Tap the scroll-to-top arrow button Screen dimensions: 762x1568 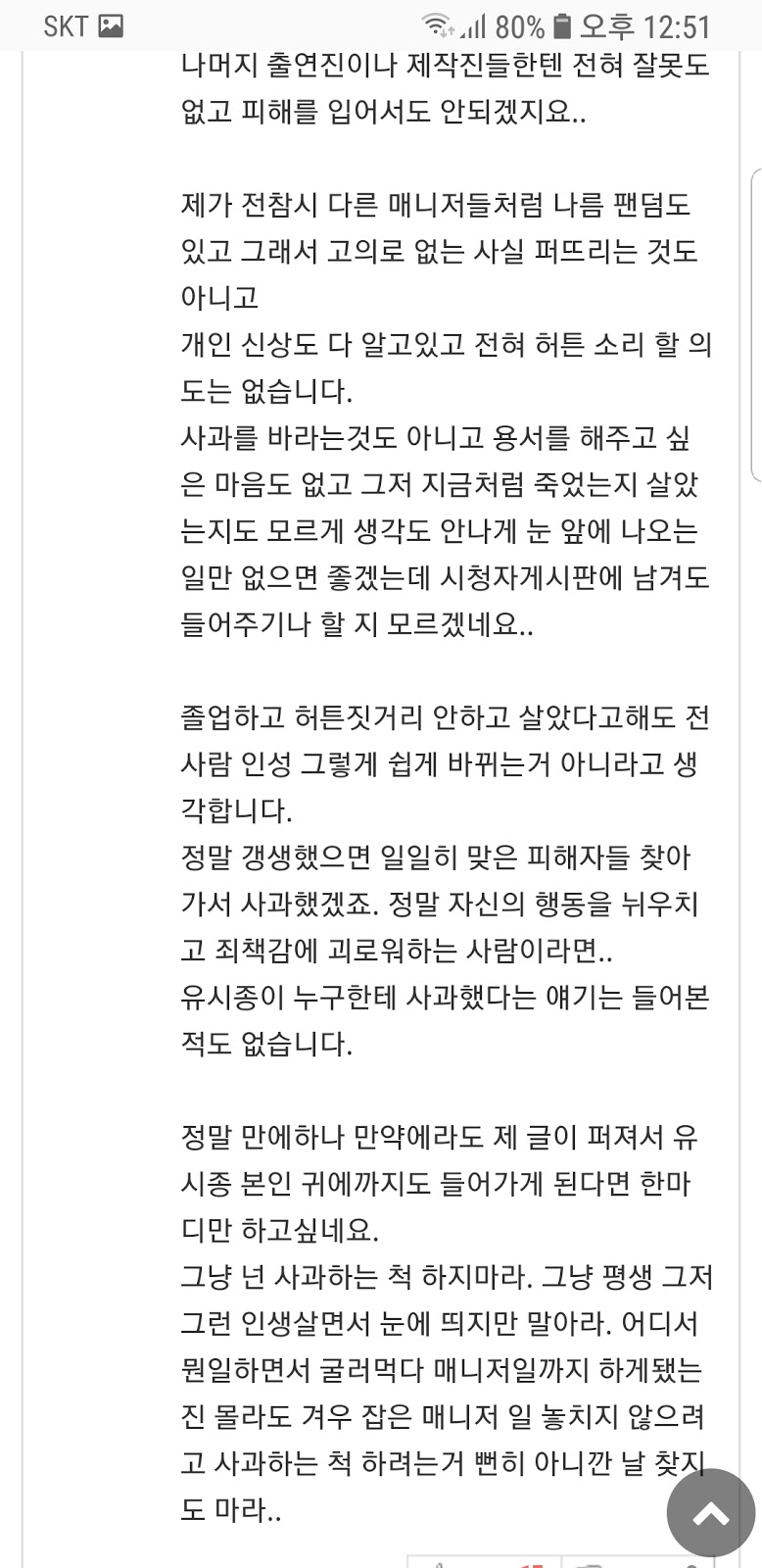711,1513
